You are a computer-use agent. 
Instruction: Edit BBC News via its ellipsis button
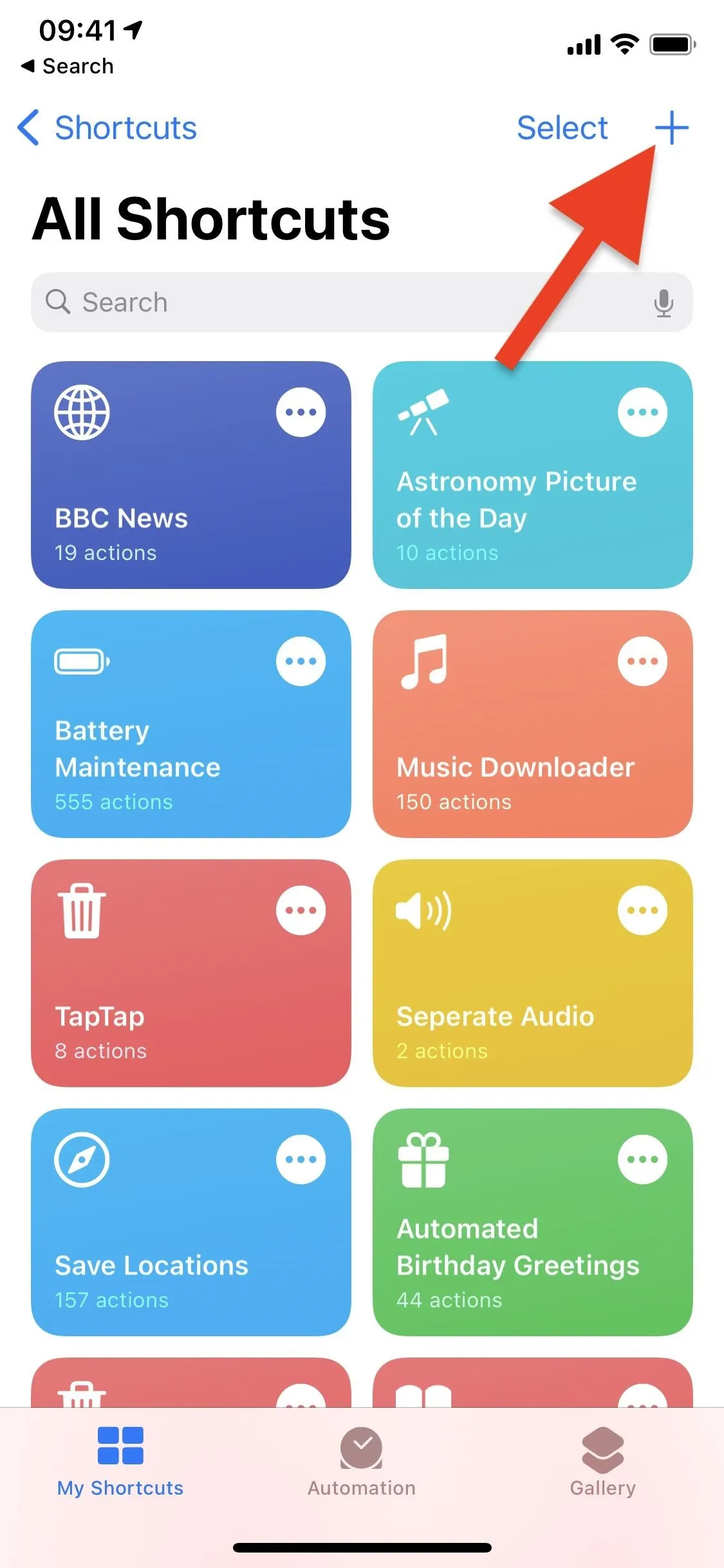tap(301, 412)
